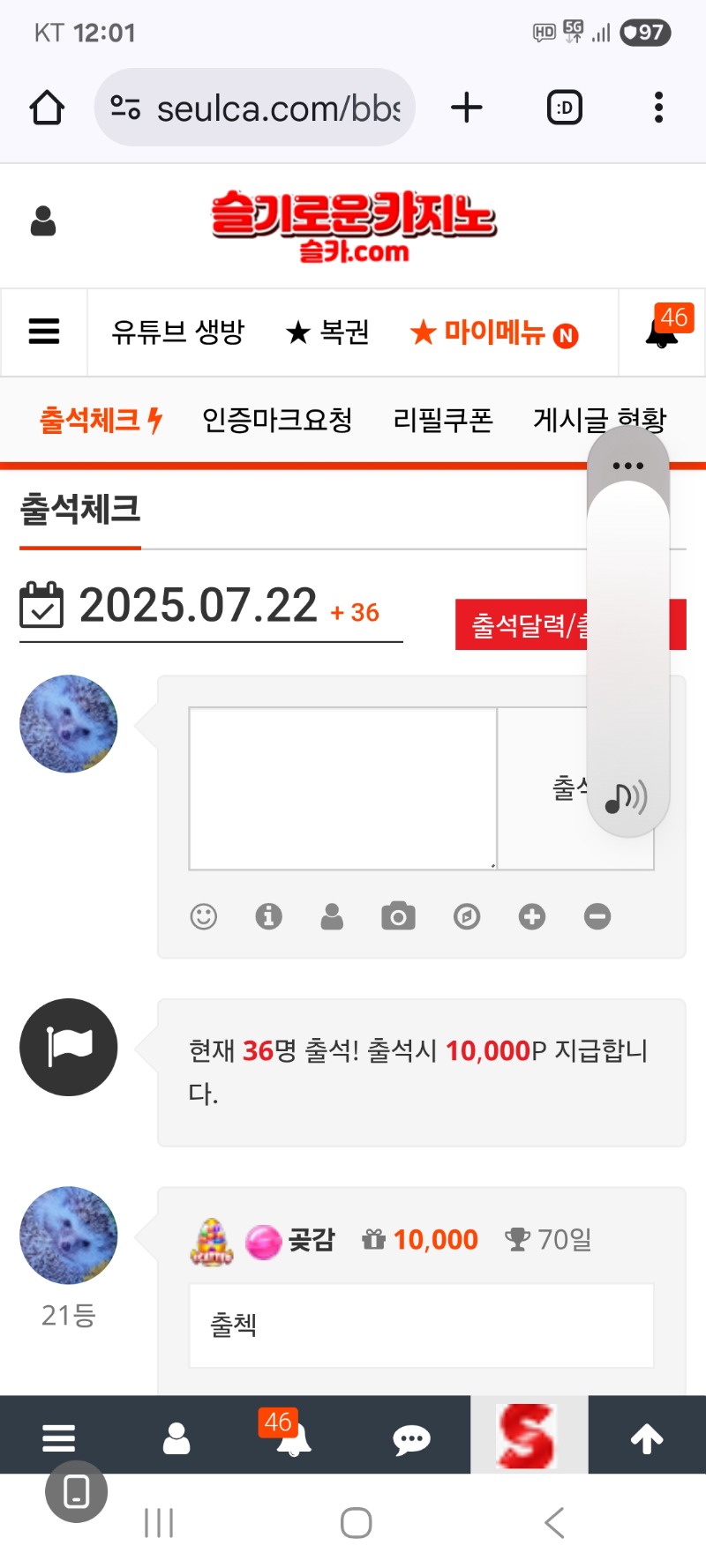Open the 복권 menu
Screen dimensions: 706x1568
tap(327, 332)
